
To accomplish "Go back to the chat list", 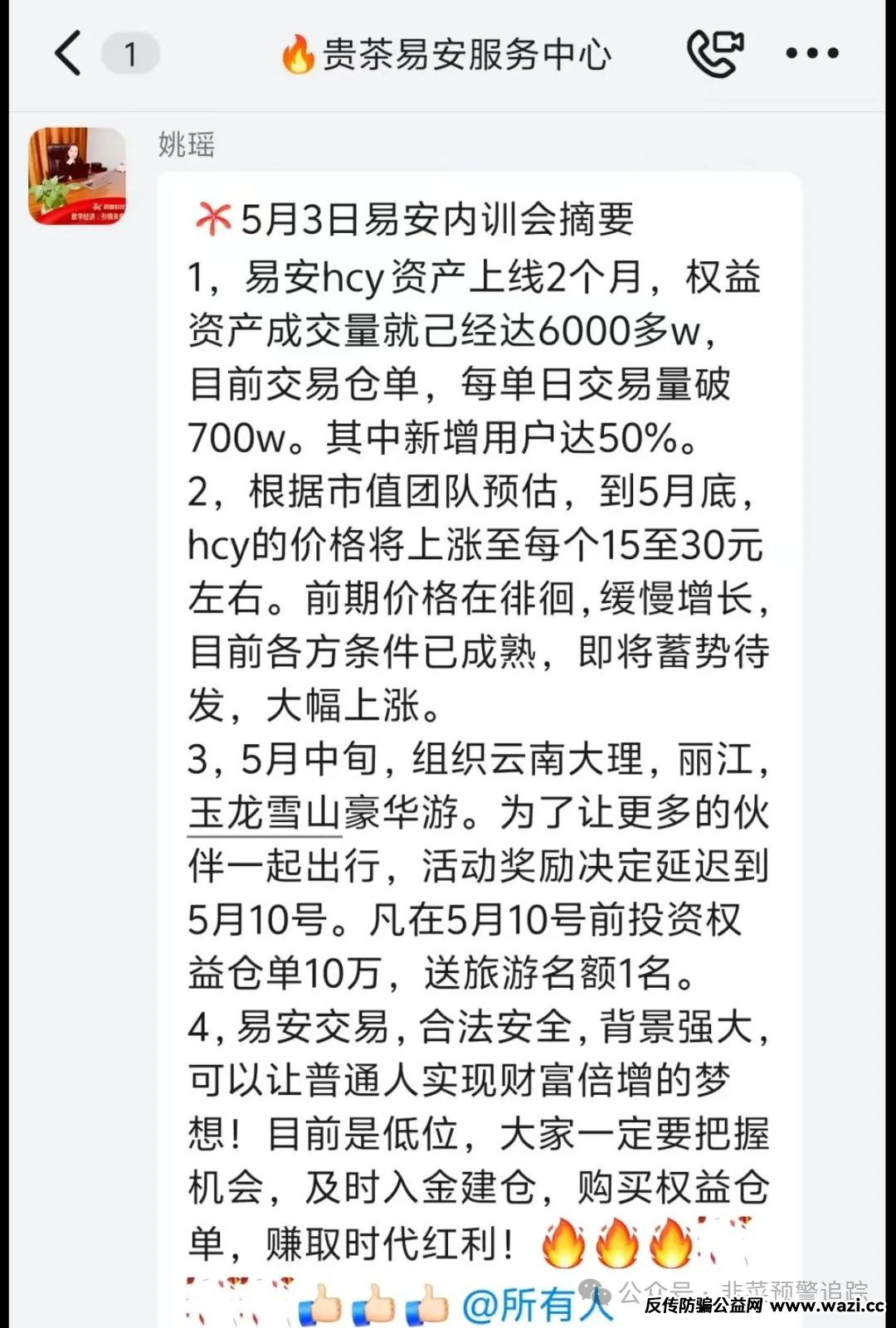I will pyautogui.click(x=68, y=54).
